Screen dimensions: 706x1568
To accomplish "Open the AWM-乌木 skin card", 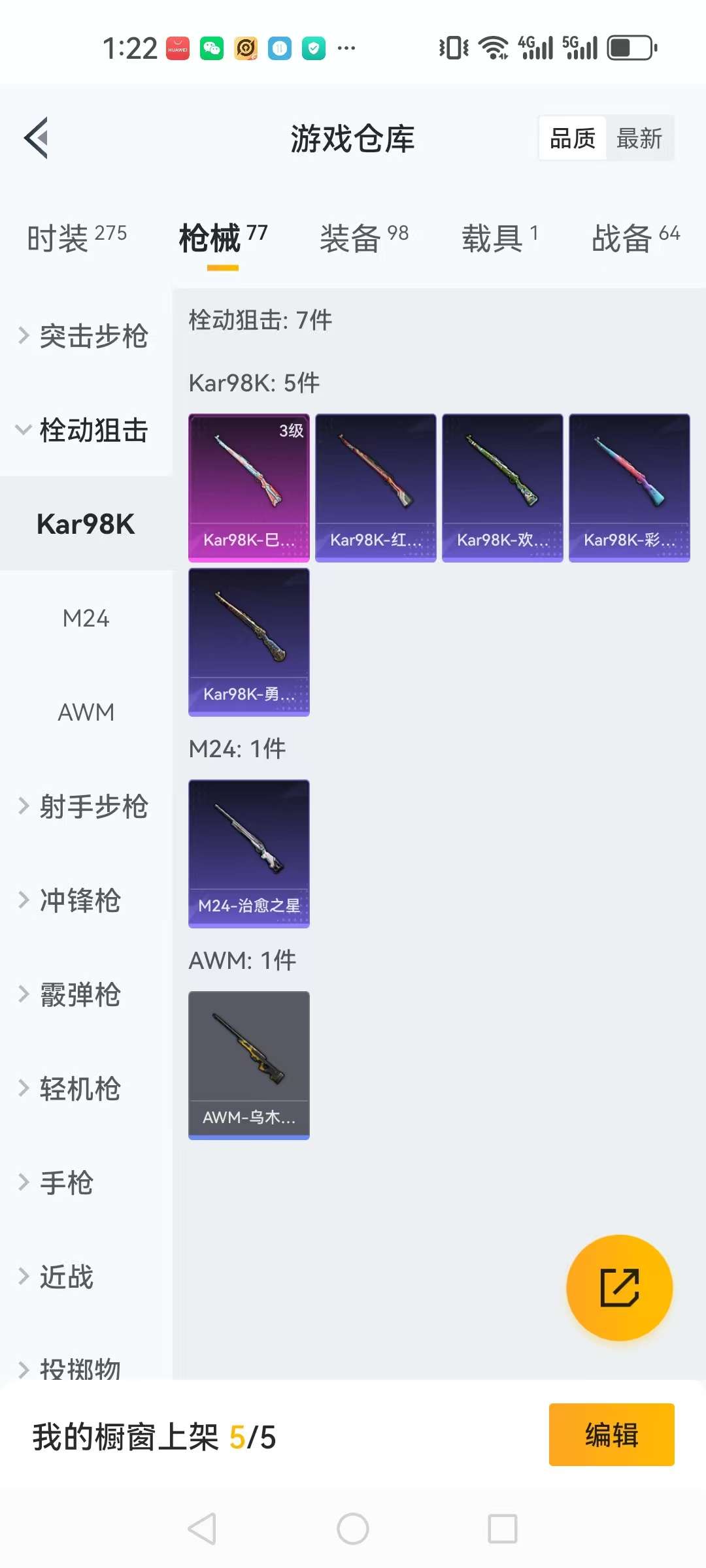I will (x=249, y=1065).
